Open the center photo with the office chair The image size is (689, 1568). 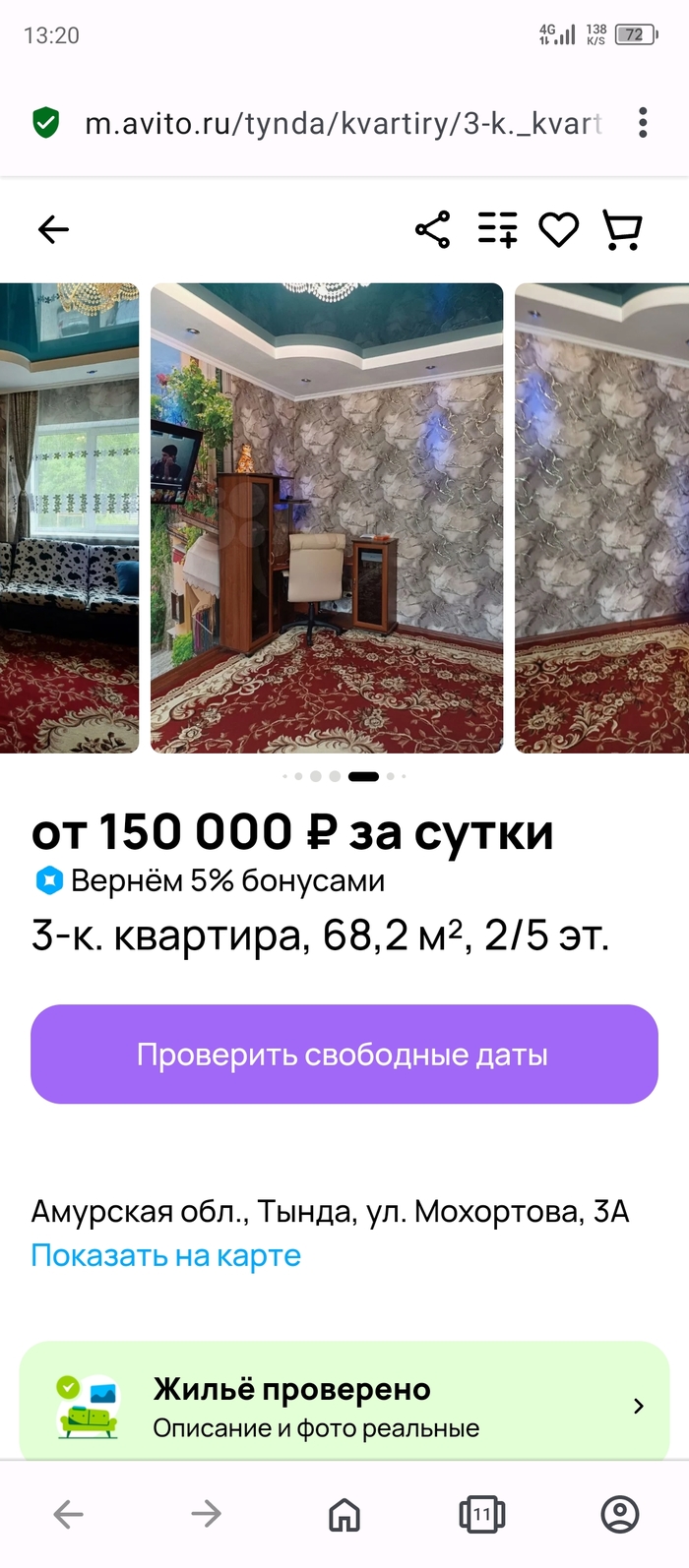(x=326, y=518)
